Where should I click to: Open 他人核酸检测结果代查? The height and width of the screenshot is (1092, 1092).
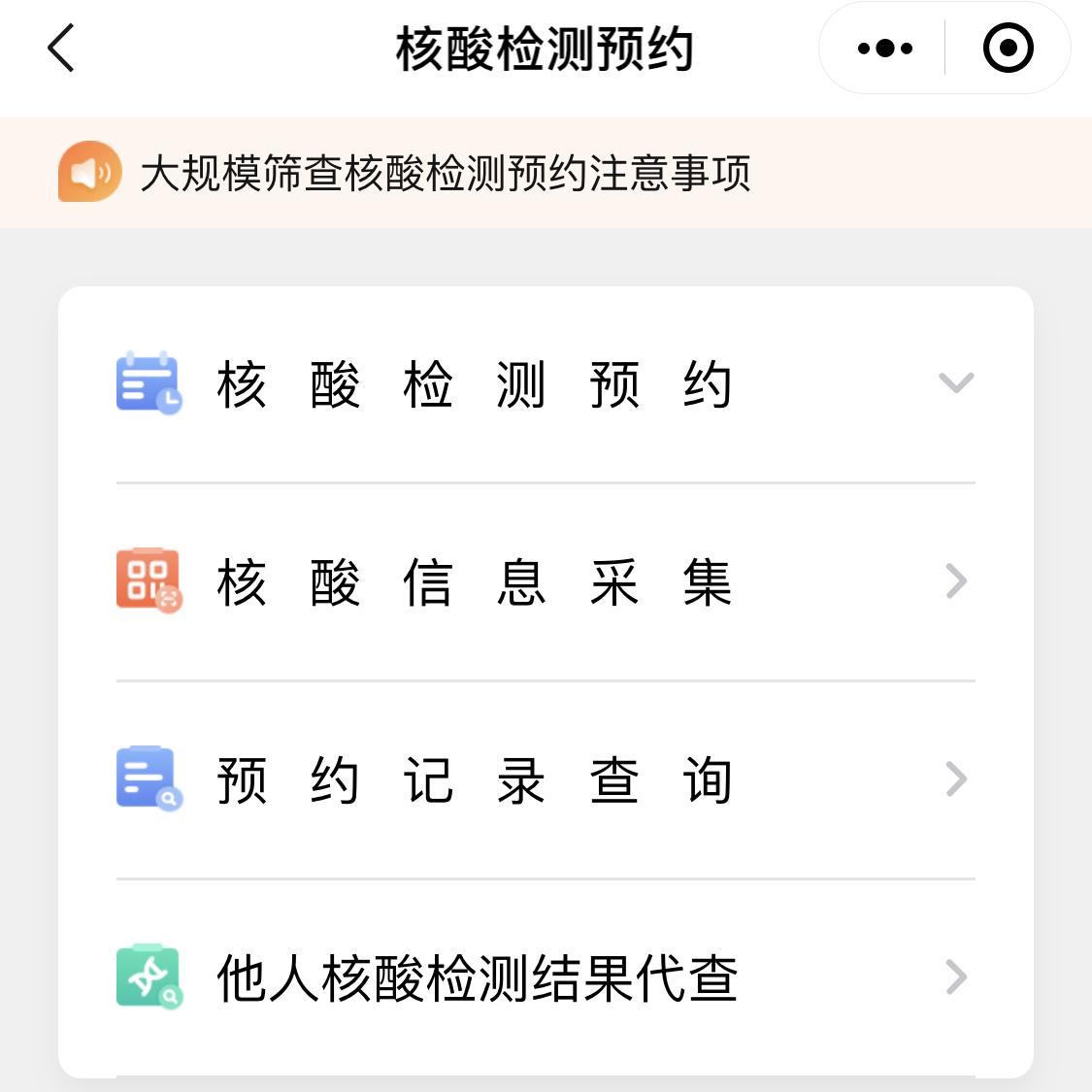coord(546,977)
